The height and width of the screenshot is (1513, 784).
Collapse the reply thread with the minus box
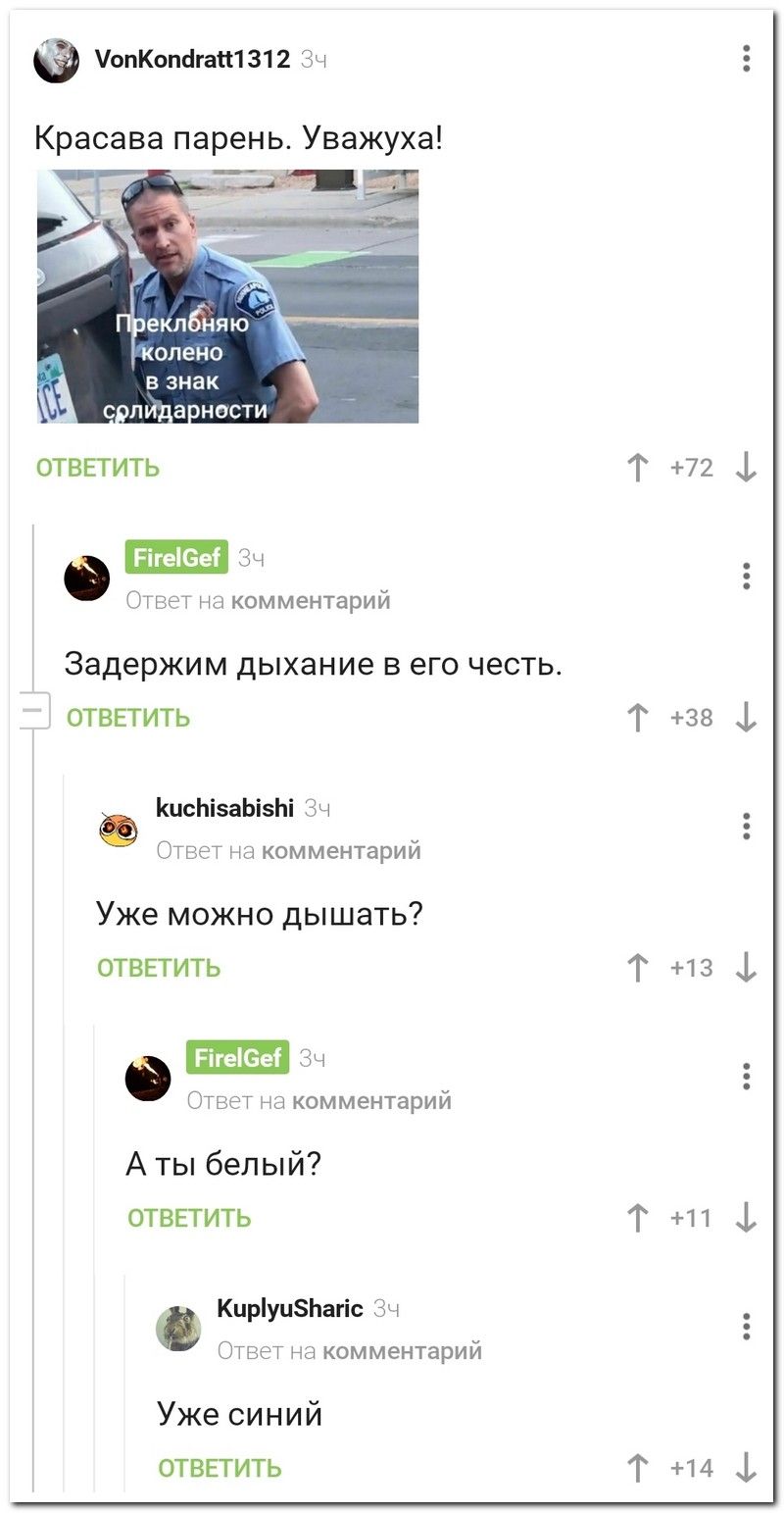pos(34,708)
